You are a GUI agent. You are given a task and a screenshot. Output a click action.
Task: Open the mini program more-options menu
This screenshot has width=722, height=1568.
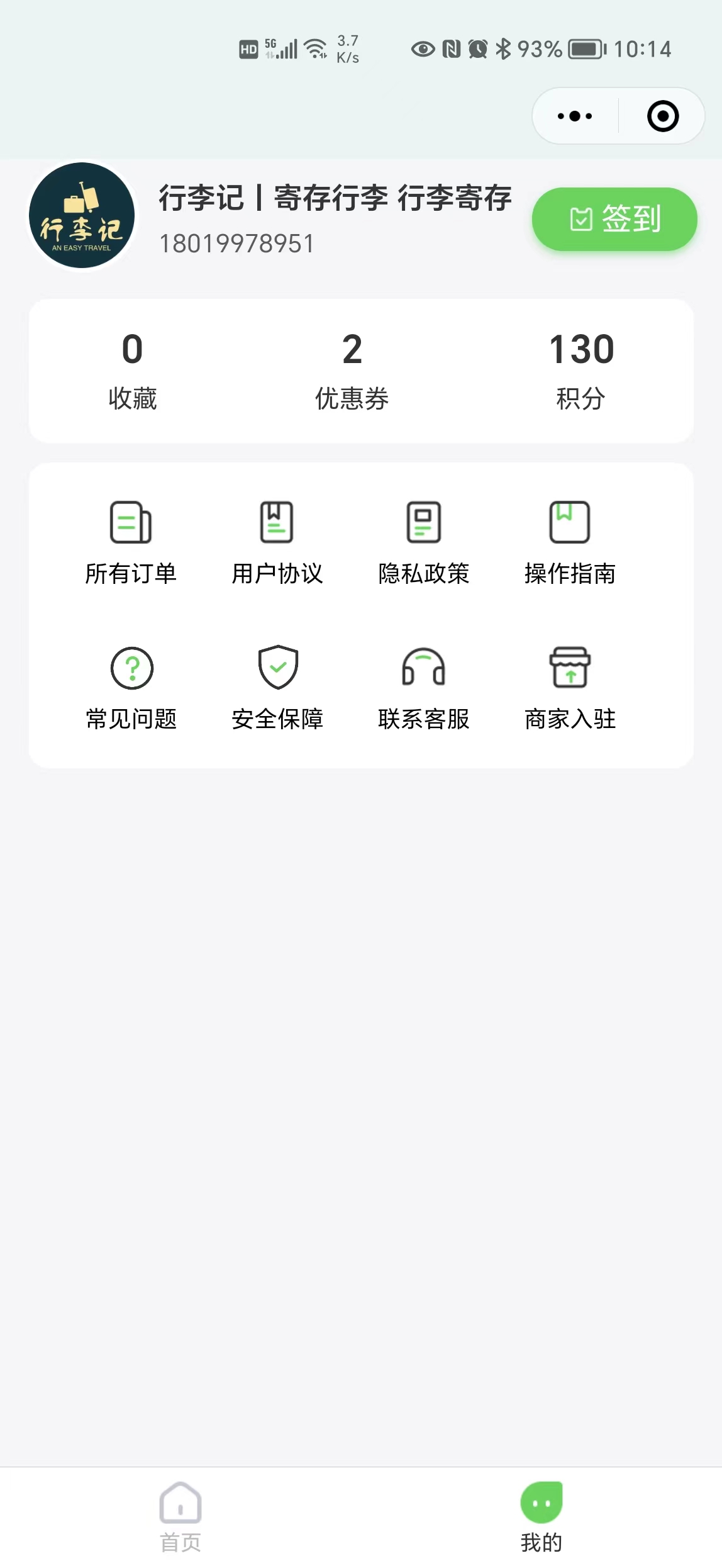pos(575,116)
